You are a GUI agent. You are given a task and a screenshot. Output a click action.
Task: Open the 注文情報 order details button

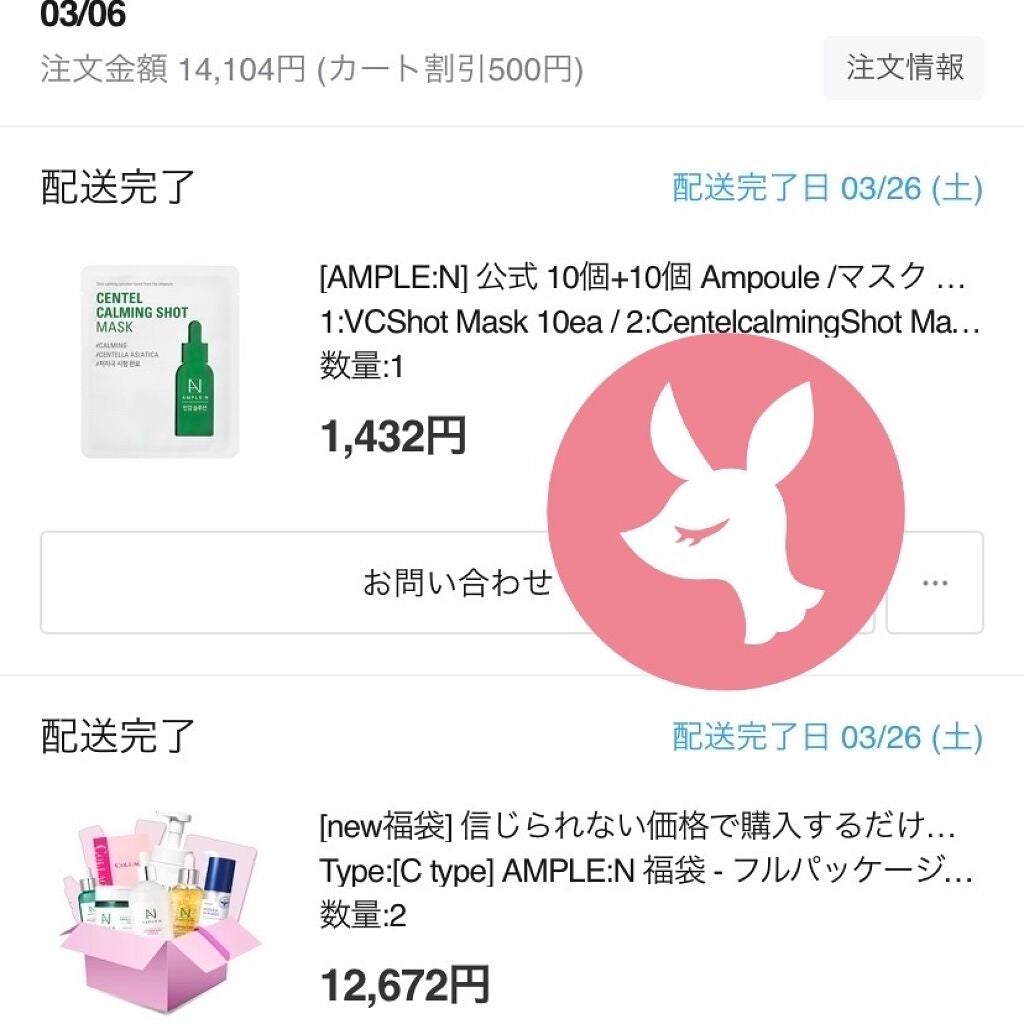click(x=904, y=68)
